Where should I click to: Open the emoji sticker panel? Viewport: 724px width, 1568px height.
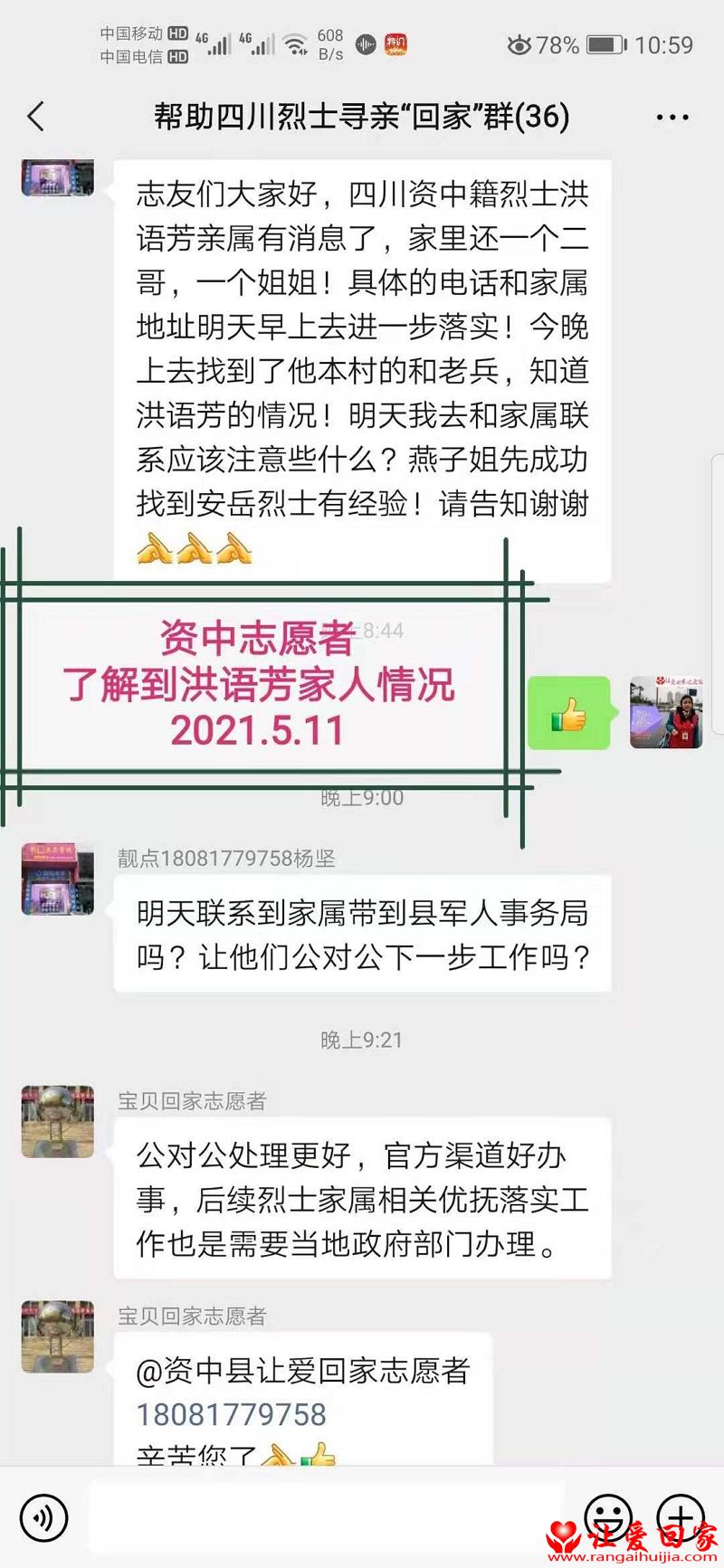[608, 1517]
